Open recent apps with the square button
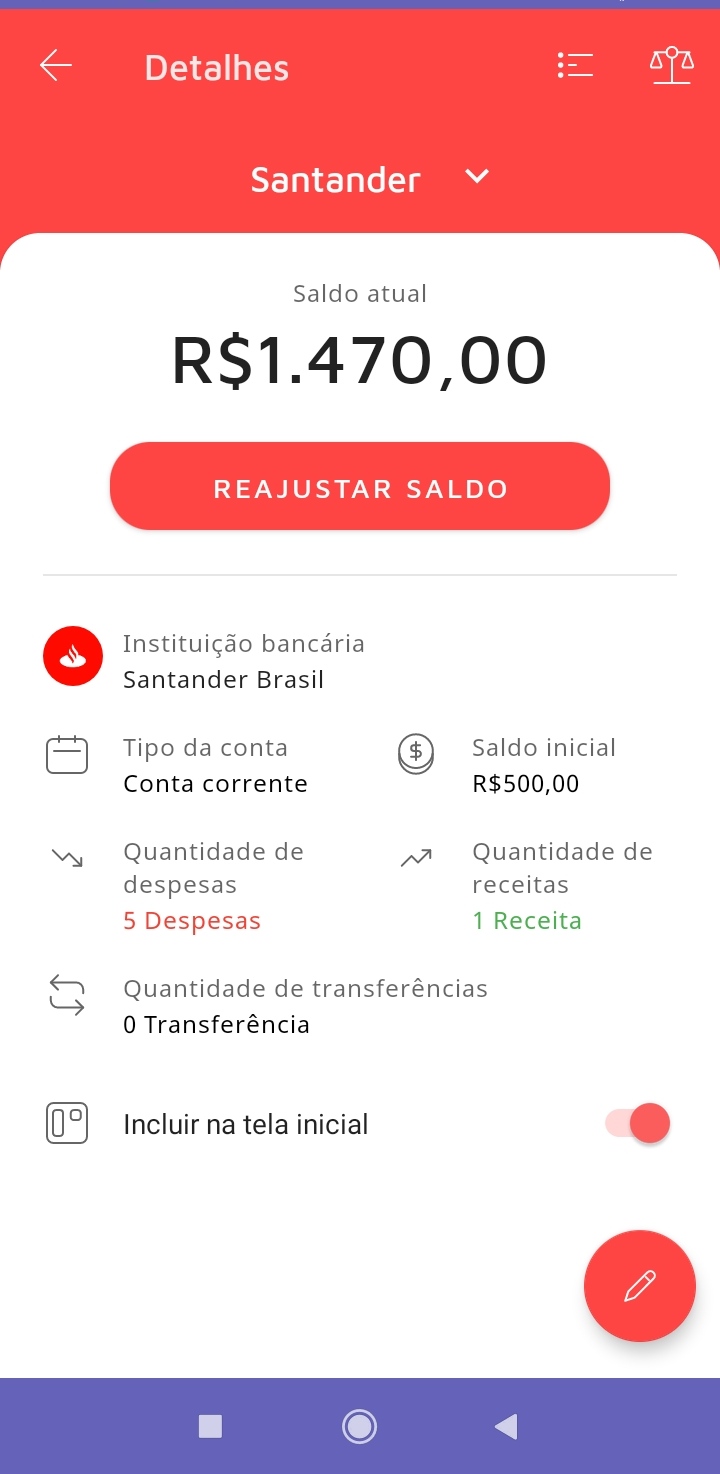720x1474 pixels. tap(211, 1426)
